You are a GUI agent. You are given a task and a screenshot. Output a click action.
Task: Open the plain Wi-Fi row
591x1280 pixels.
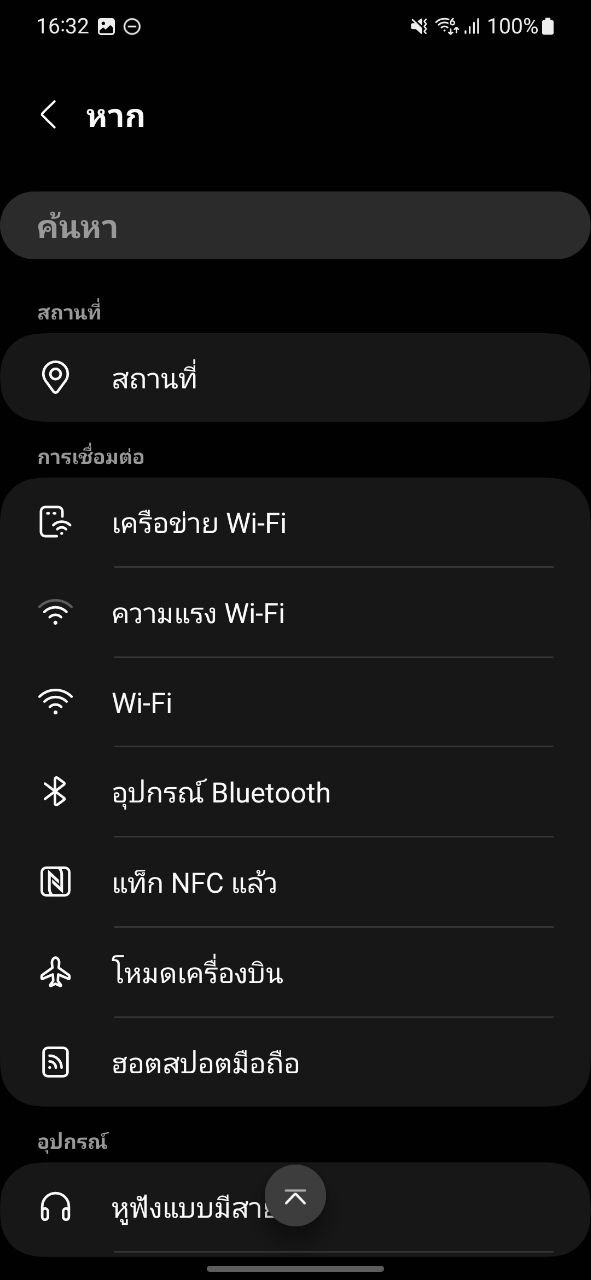295,703
